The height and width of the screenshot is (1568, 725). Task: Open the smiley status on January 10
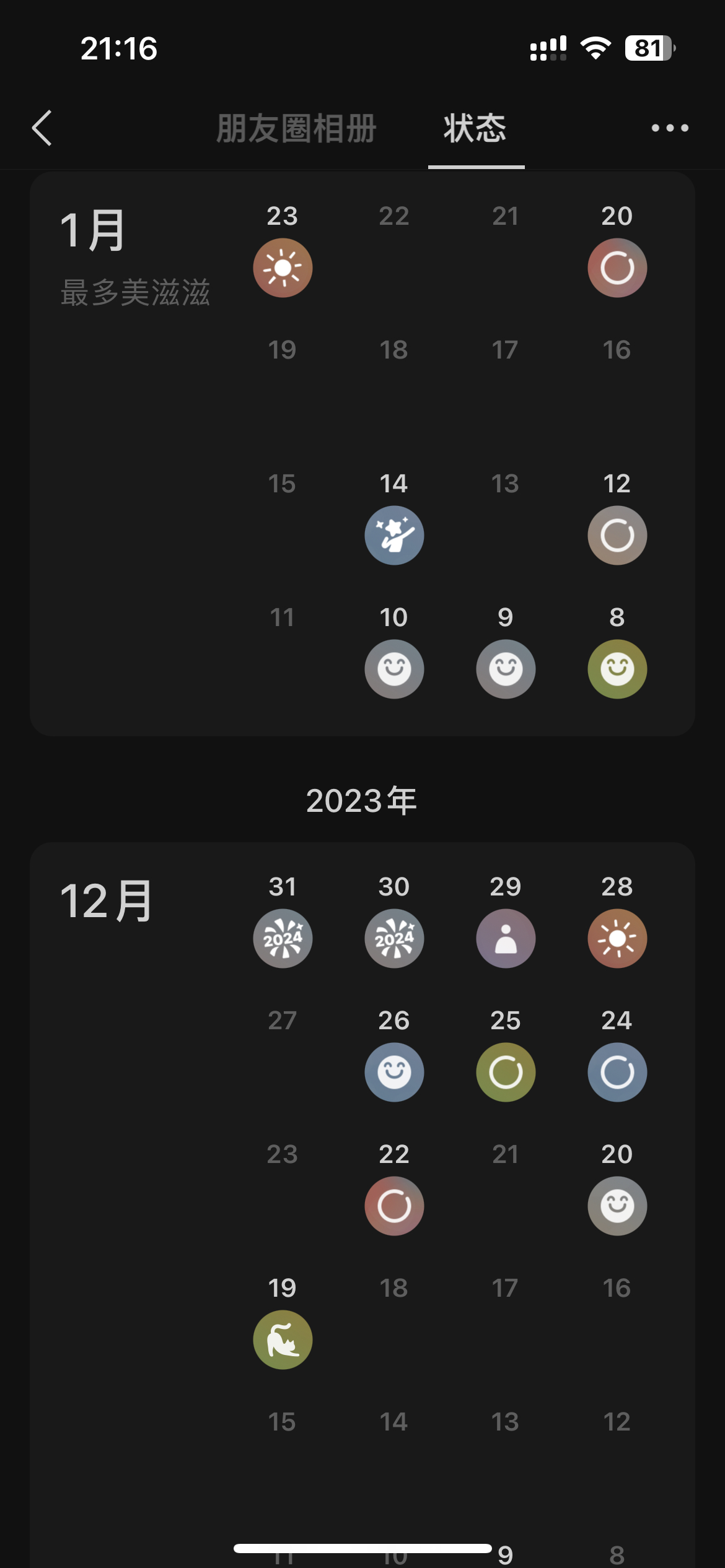tap(394, 669)
